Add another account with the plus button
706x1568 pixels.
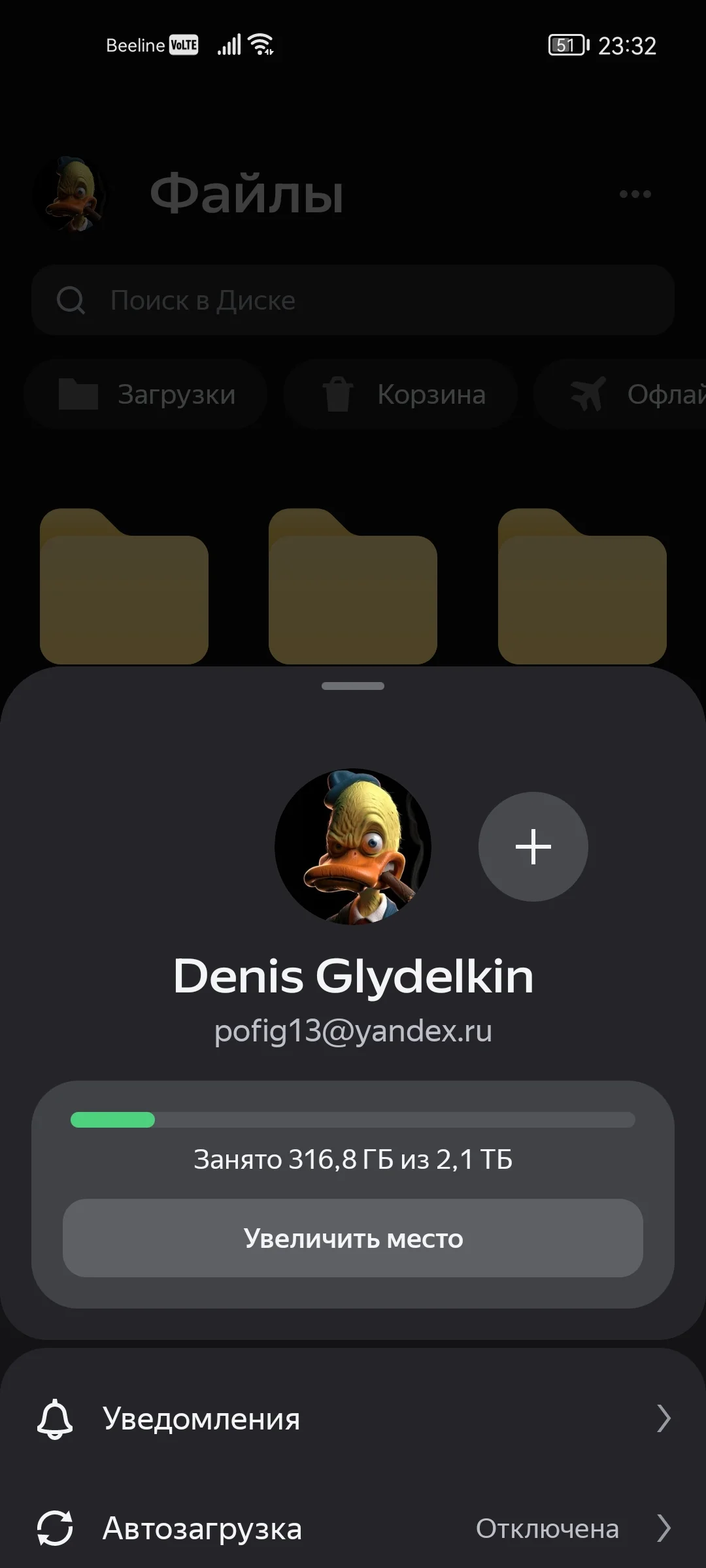pyautogui.click(x=533, y=847)
